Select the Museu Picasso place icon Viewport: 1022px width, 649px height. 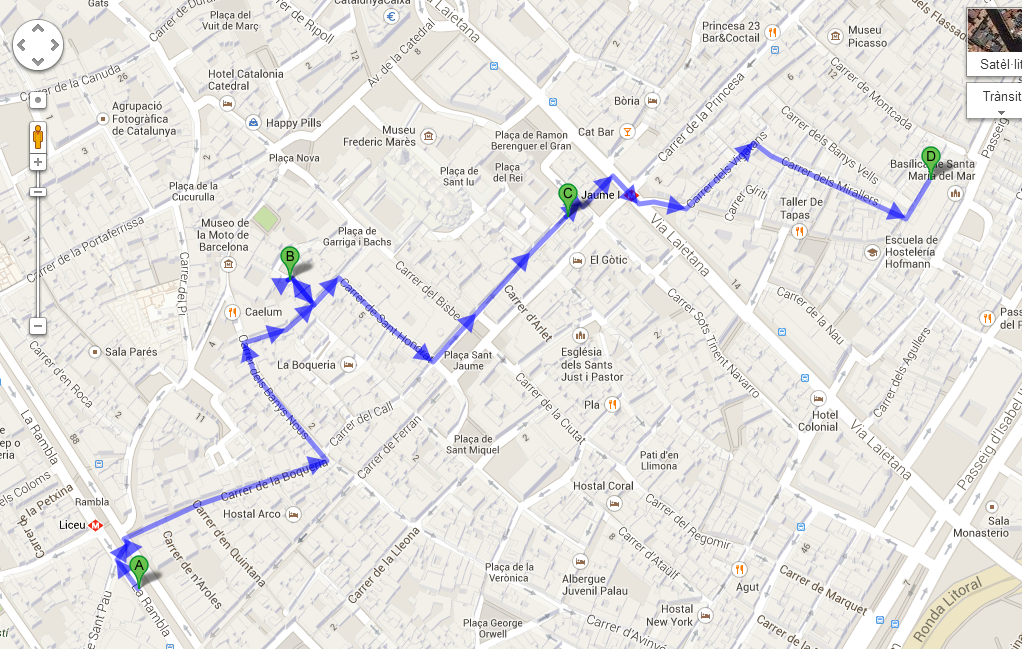pos(835,36)
